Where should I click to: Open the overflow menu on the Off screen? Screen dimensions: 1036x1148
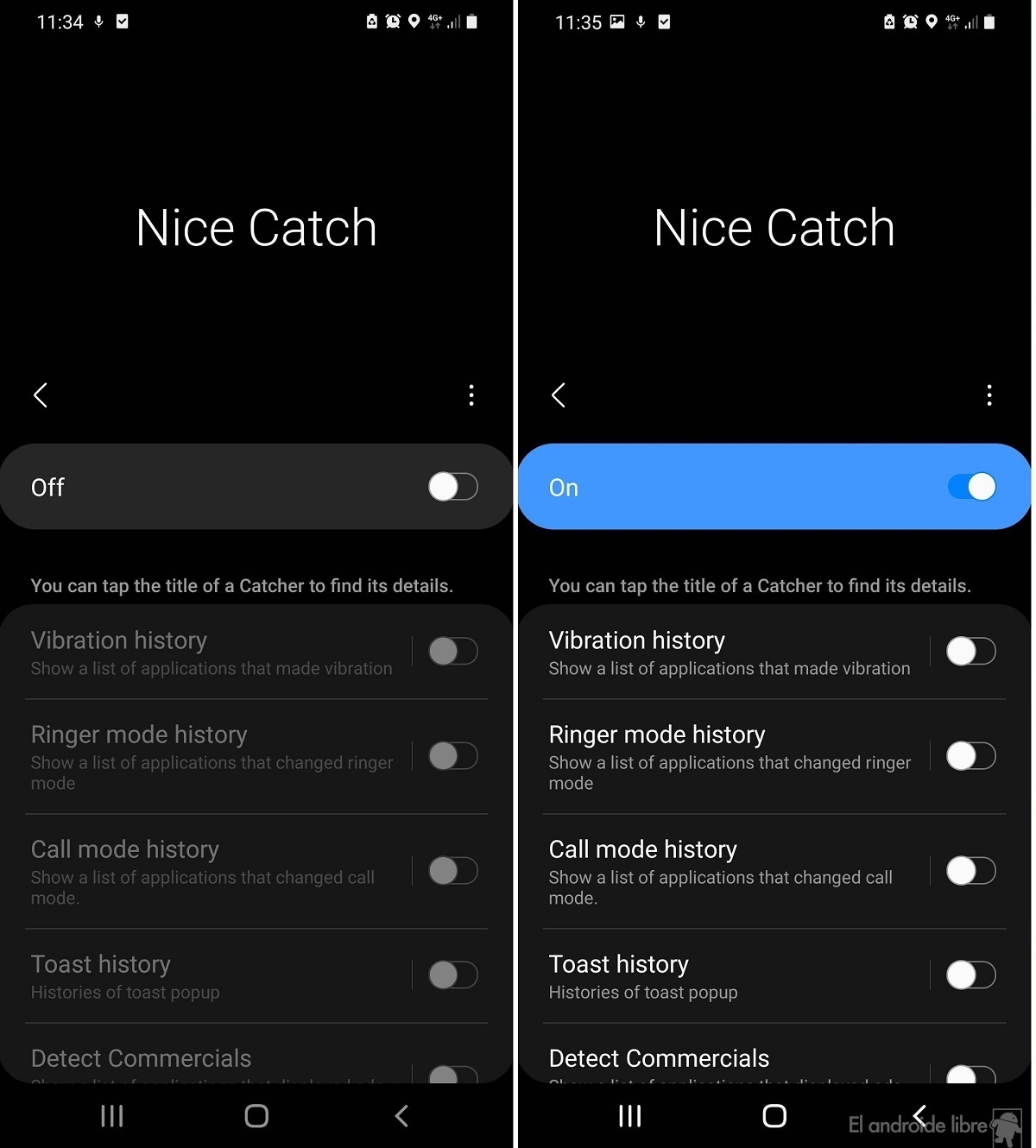click(x=471, y=395)
